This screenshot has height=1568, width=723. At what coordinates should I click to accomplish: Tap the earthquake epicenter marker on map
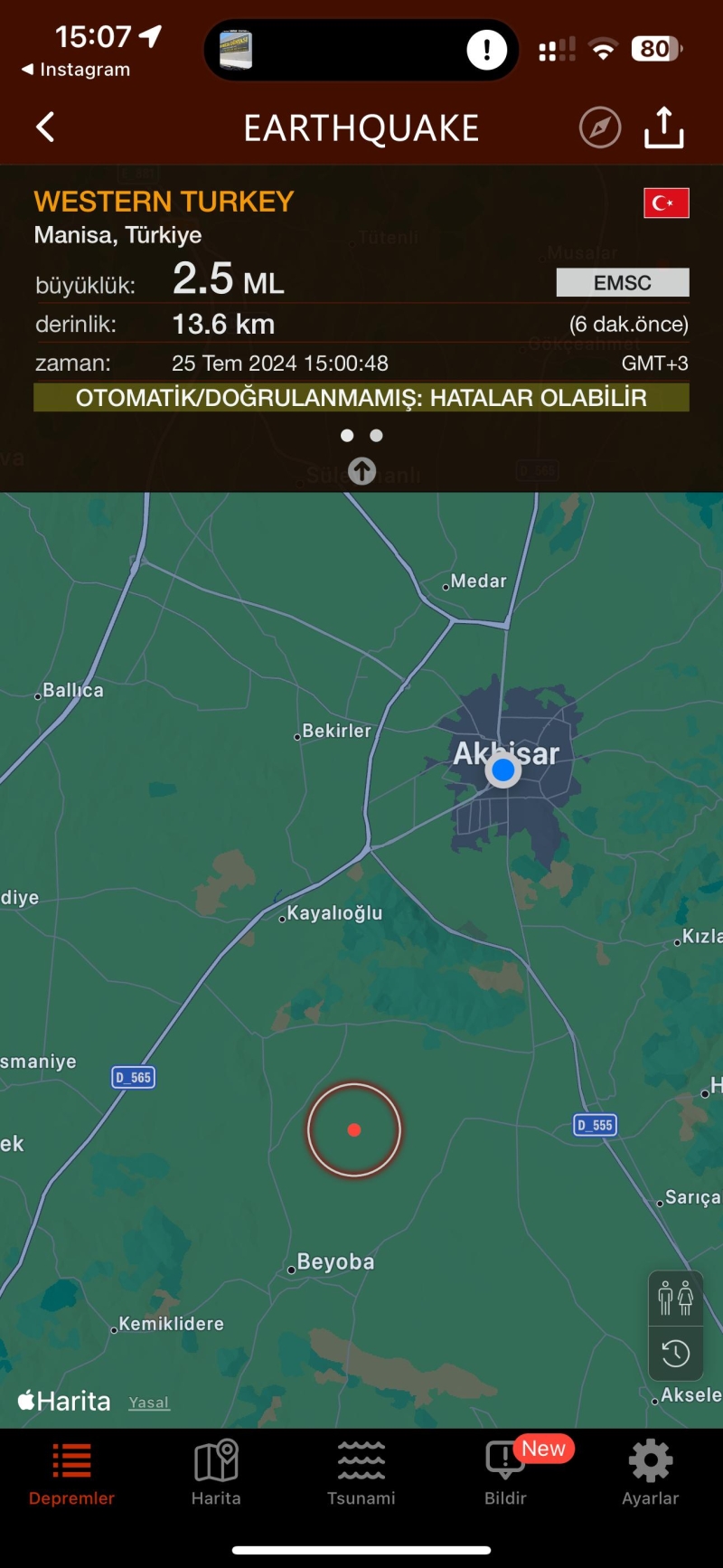coord(354,1129)
